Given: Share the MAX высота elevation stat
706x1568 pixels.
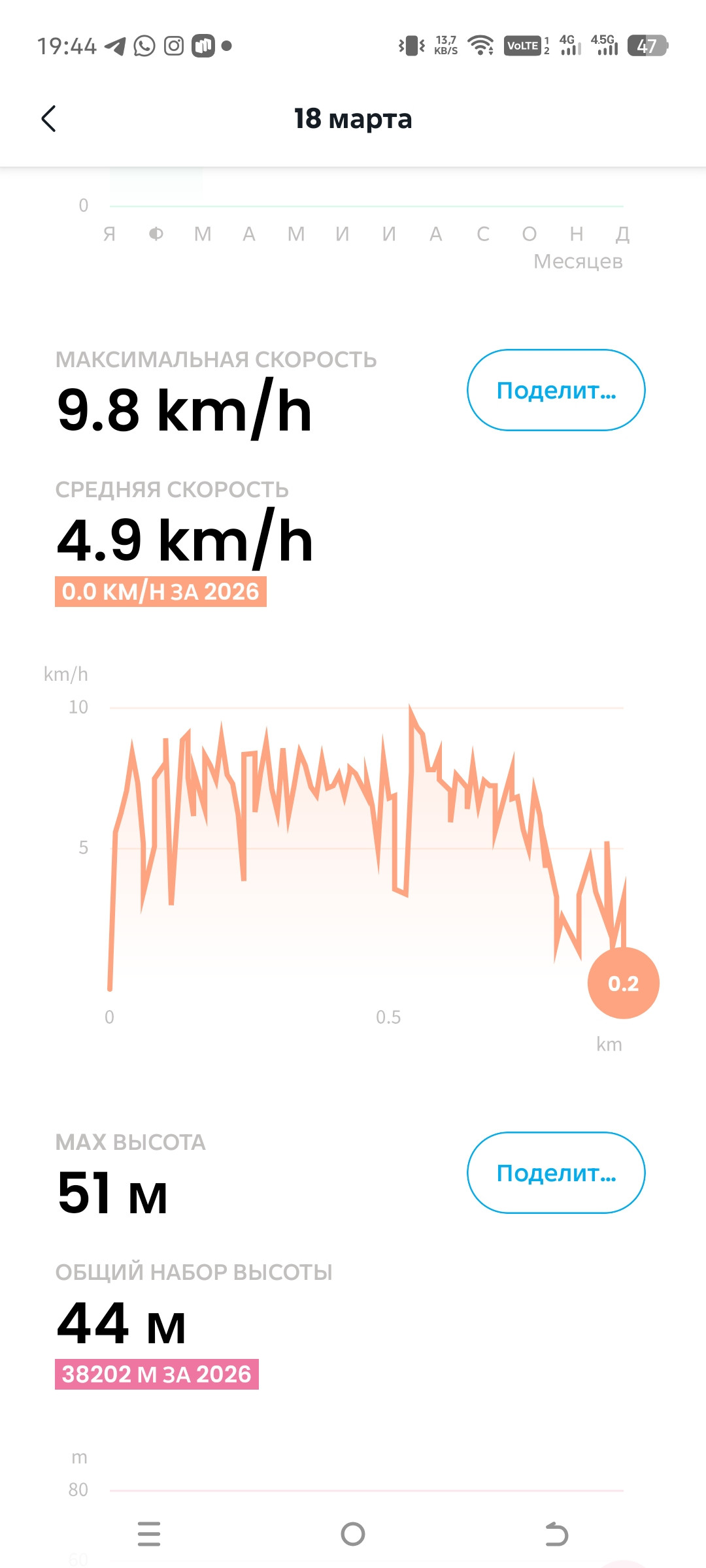Looking at the screenshot, I should [x=556, y=1173].
